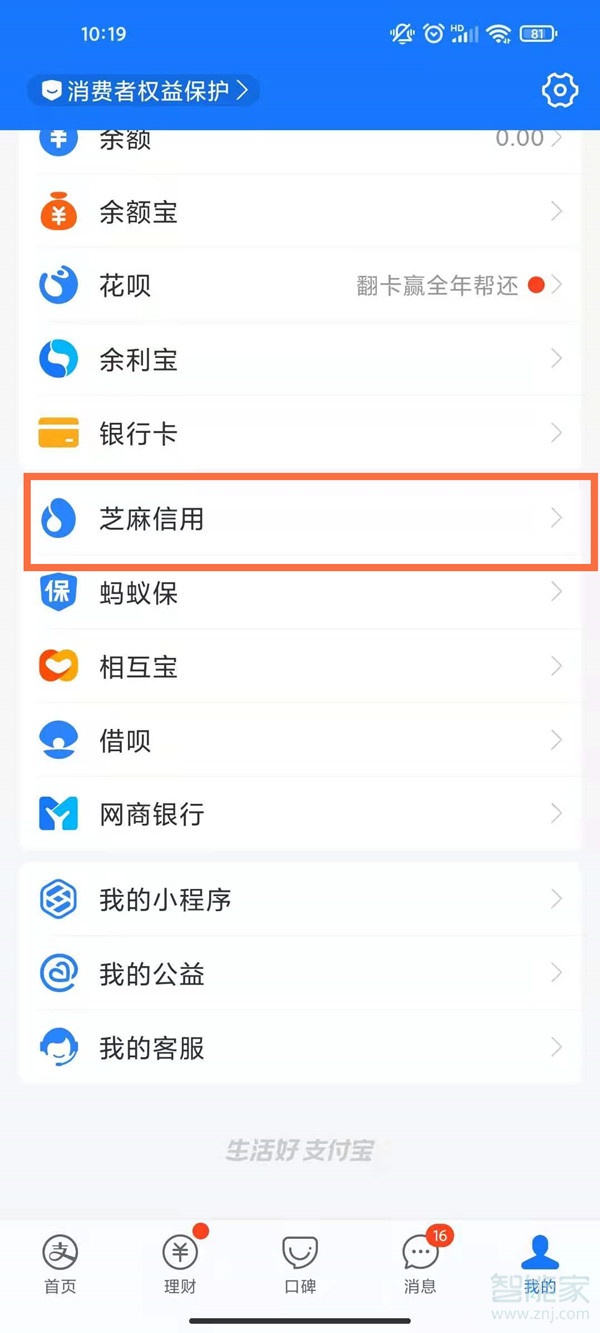600x1333 pixels.
Task: Select the 我的 tab
Action: [540, 1264]
